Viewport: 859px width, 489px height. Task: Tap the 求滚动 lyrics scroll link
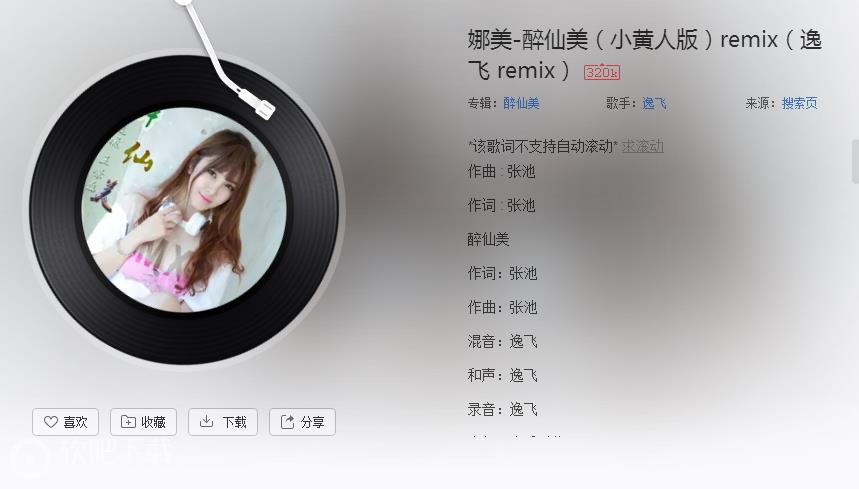642,146
